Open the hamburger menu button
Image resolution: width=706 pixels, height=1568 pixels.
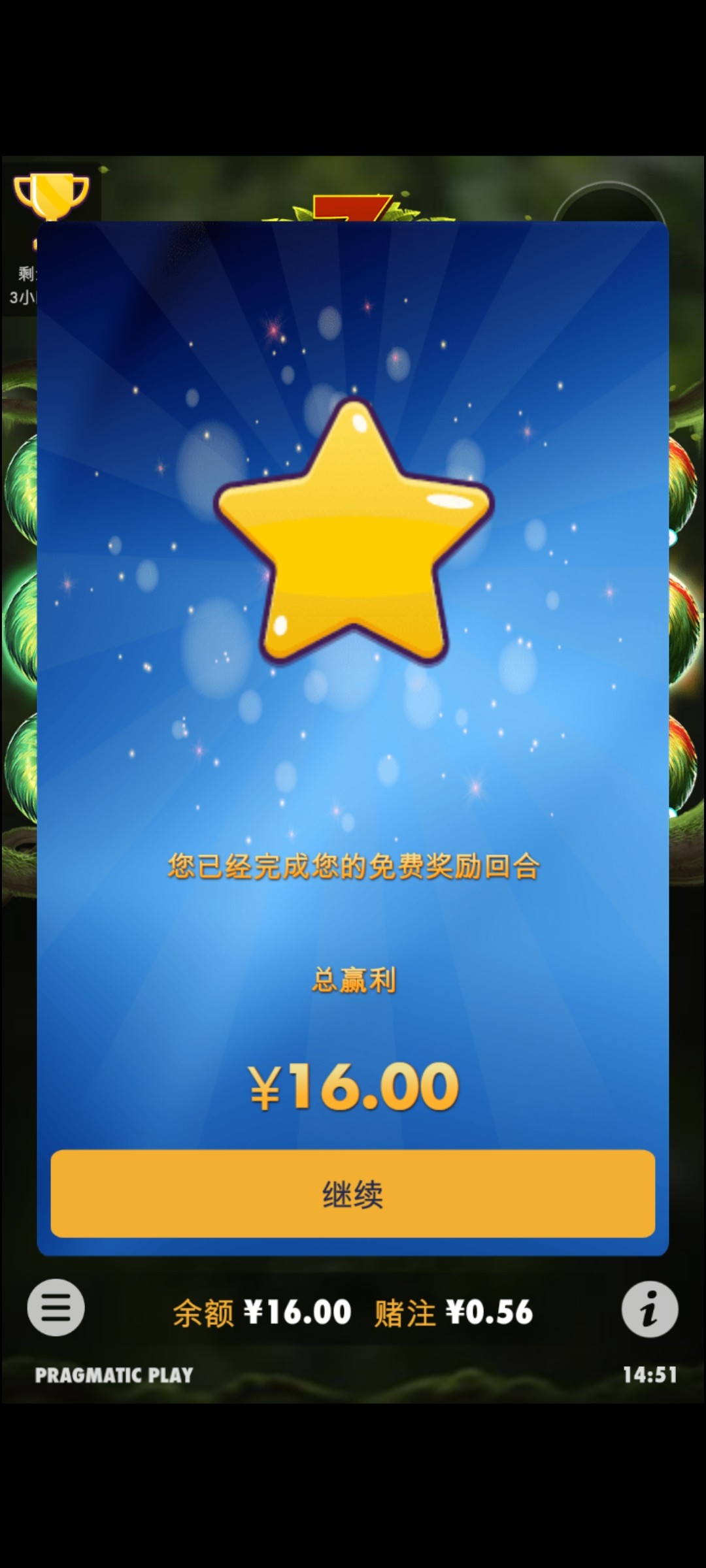pyautogui.click(x=56, y=1307)
